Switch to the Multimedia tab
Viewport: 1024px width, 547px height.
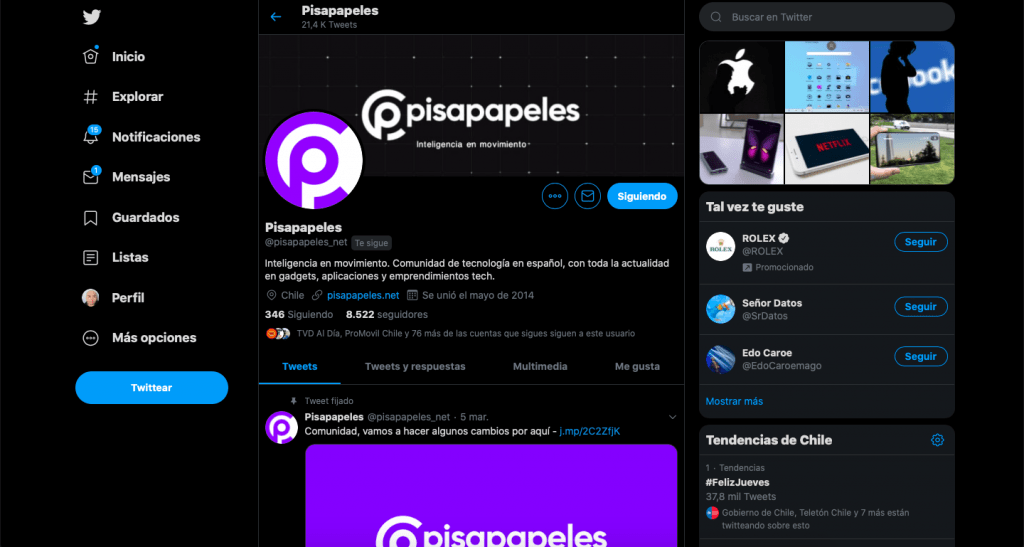coord(540,367)
